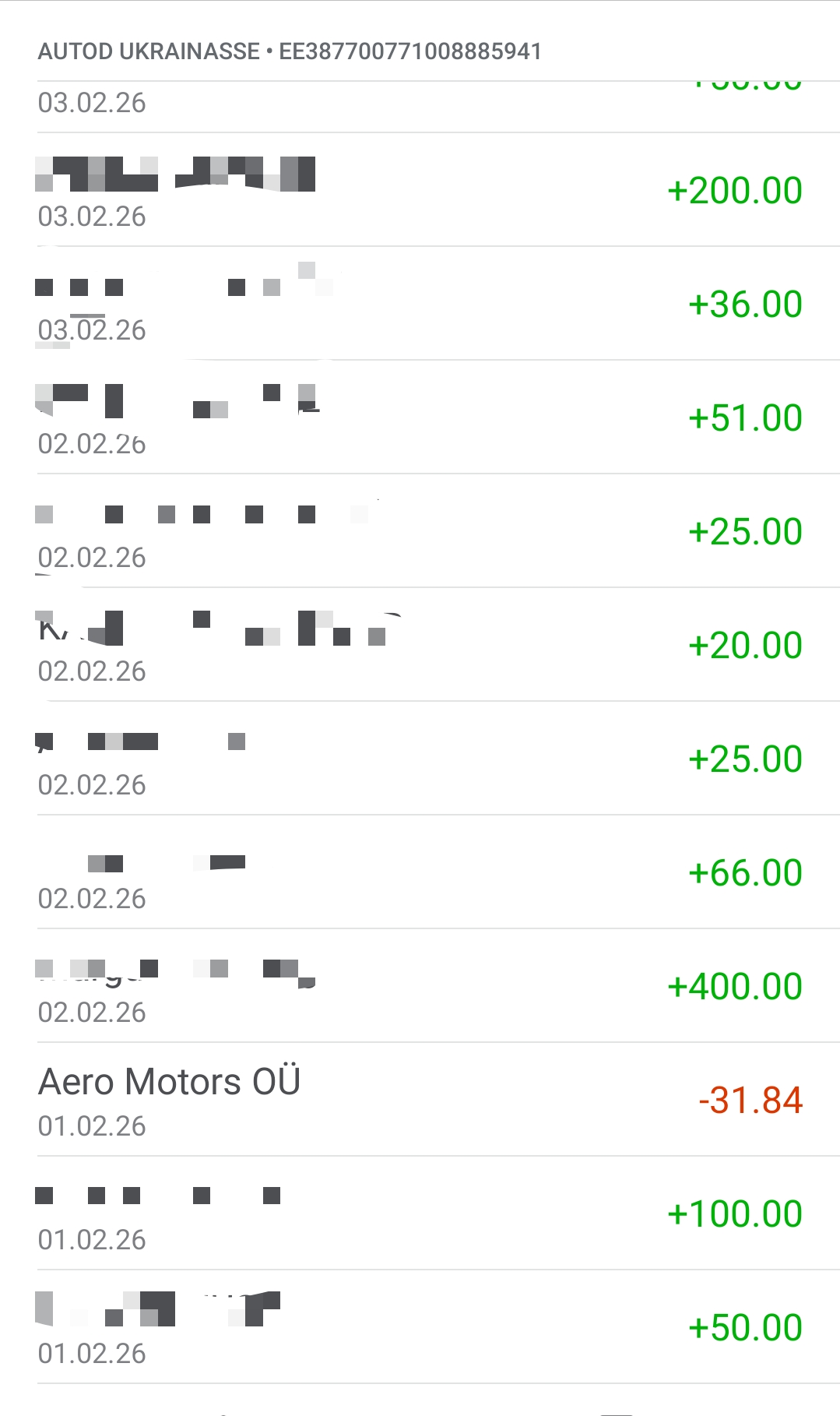Open the +36.00 incoming payment
The width and height of the screenshot is (840, 1416).
coord(420,305)
